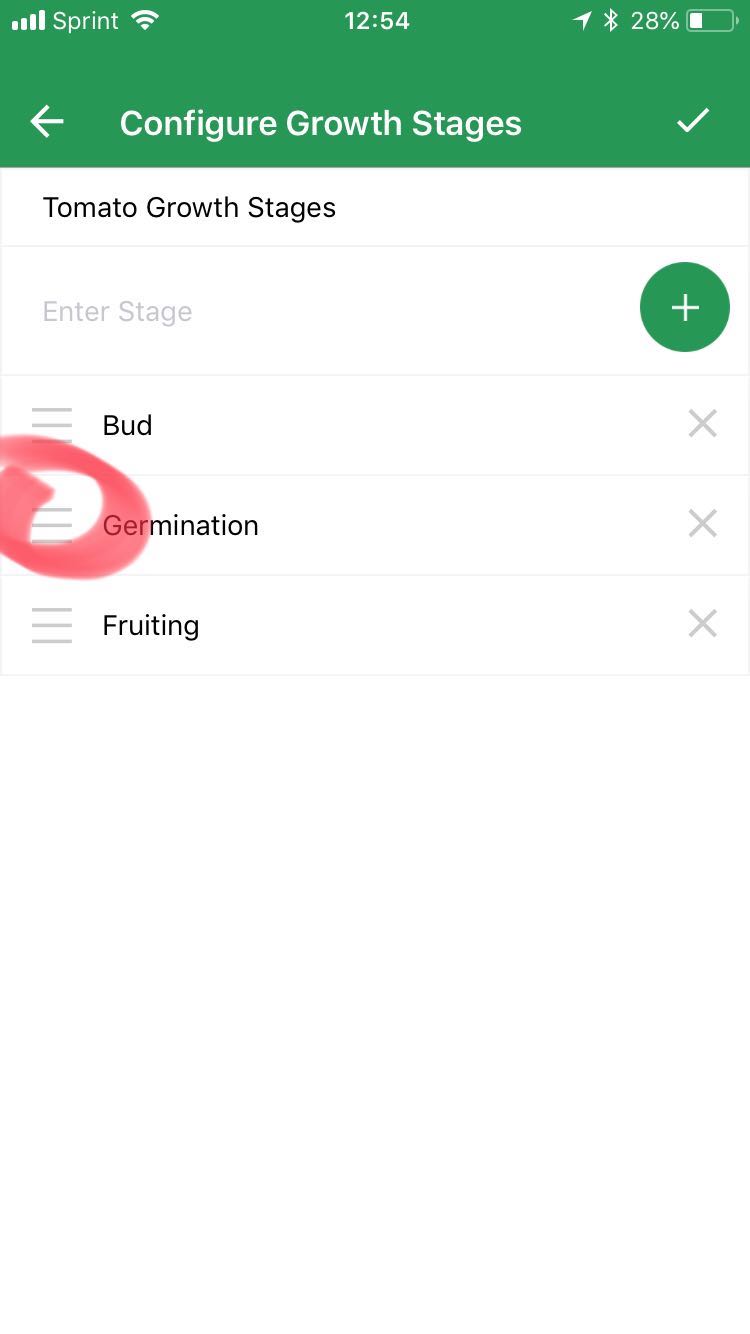750x1334 pixels.
Task: Go back using the top arrow
Action: [47, 122]
